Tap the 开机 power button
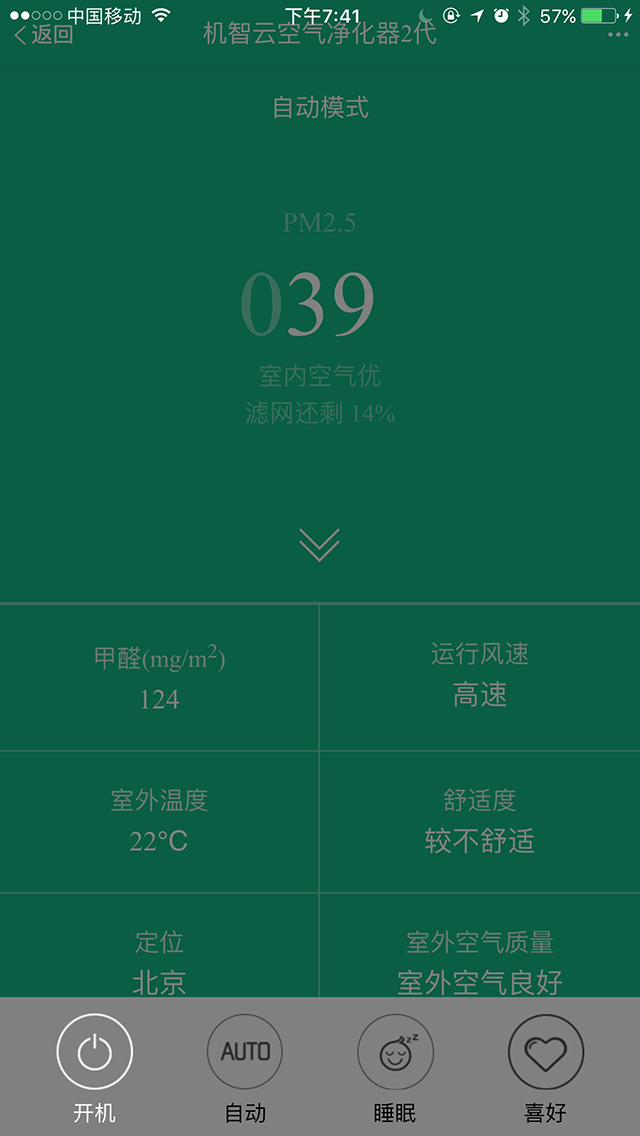Image resolution: width=640 pixels, height=1136 pixels. coord(95,1052)
